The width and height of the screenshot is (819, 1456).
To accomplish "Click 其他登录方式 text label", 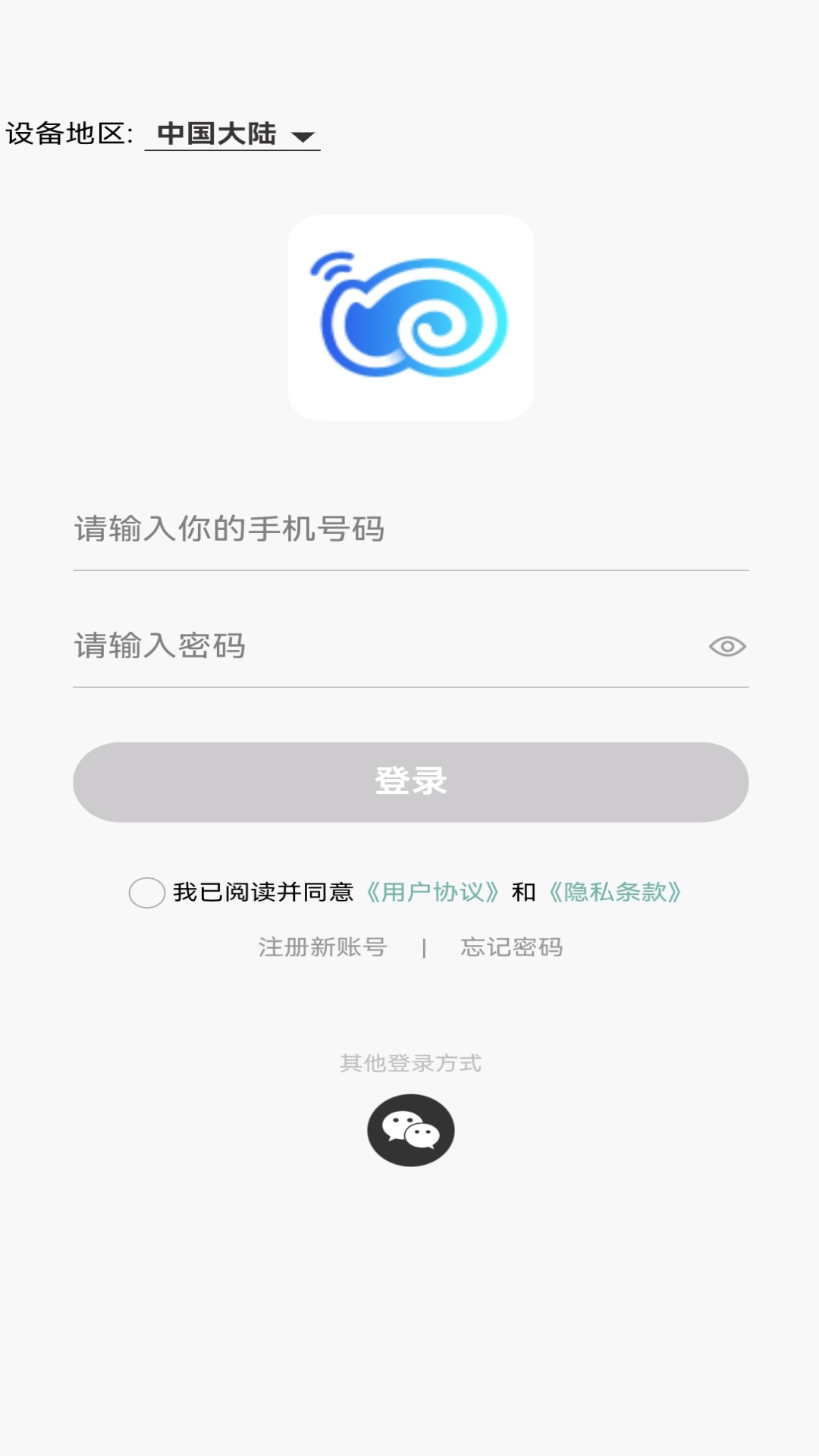I will click(409, 1062).
